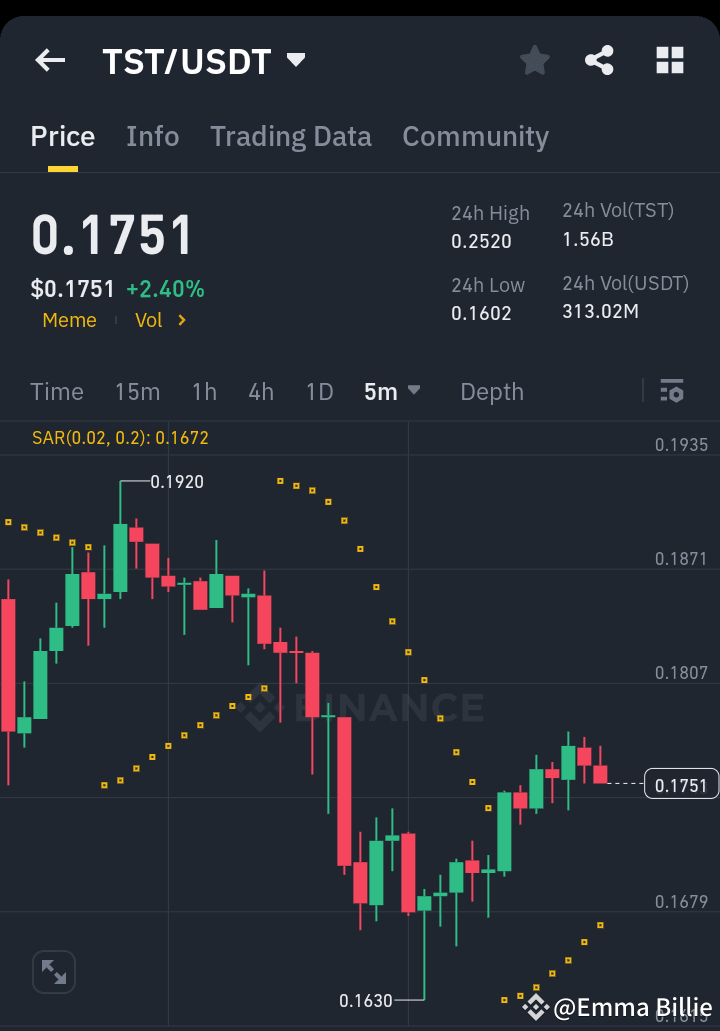
Task: Select the 1h timeframe
Action: tap(204, 391)
